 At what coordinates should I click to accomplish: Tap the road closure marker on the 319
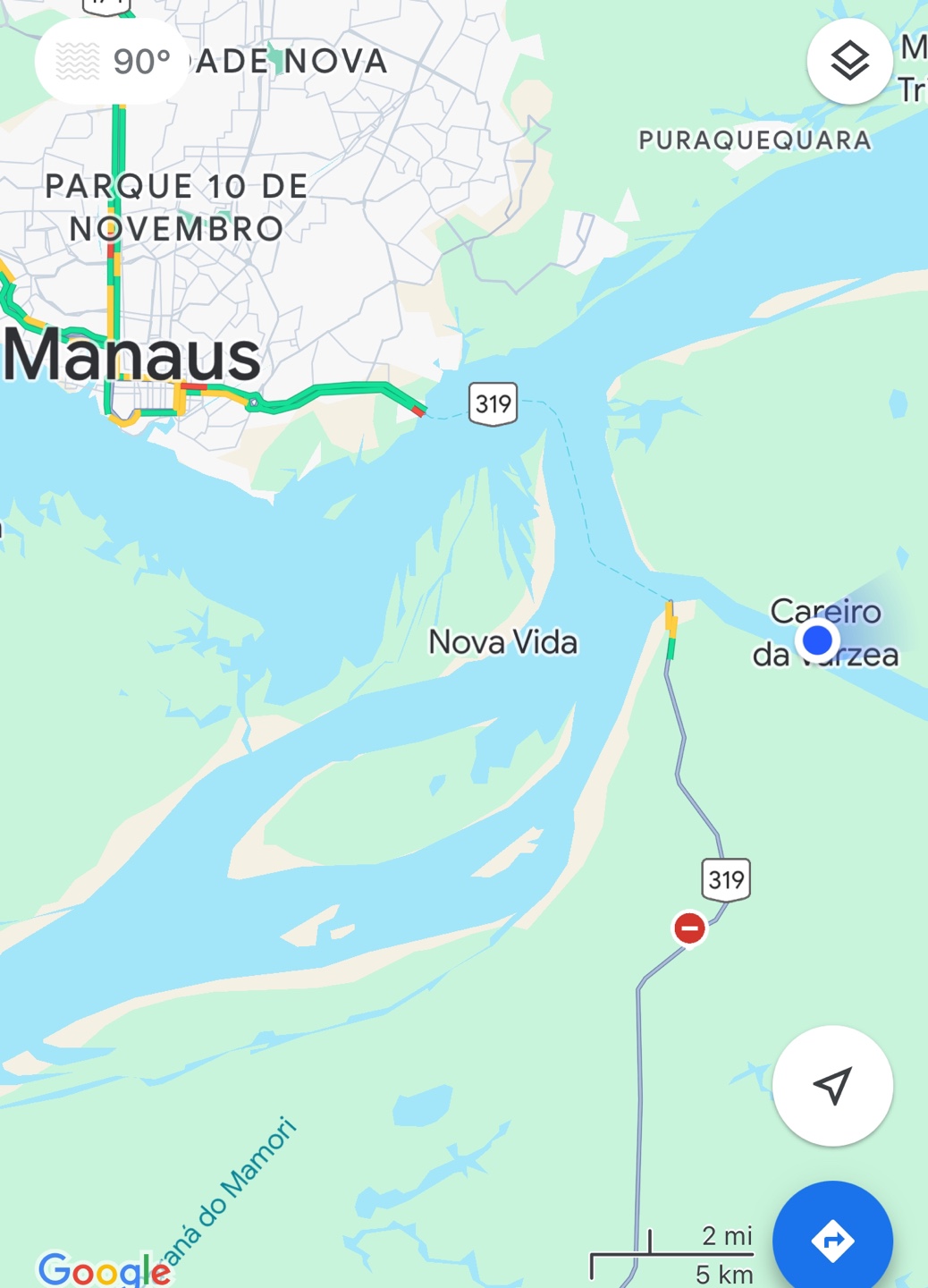coord(689,928)
